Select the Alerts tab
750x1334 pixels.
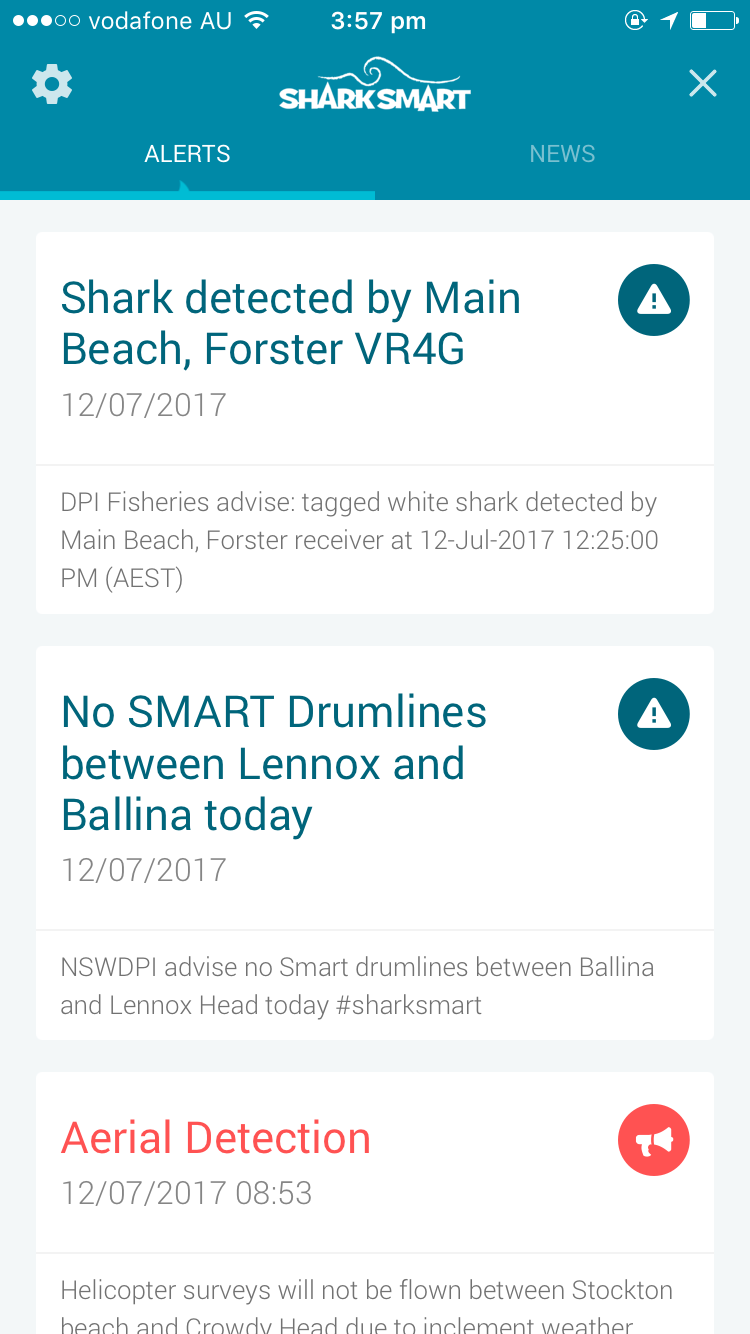click(x=187, y=154)
